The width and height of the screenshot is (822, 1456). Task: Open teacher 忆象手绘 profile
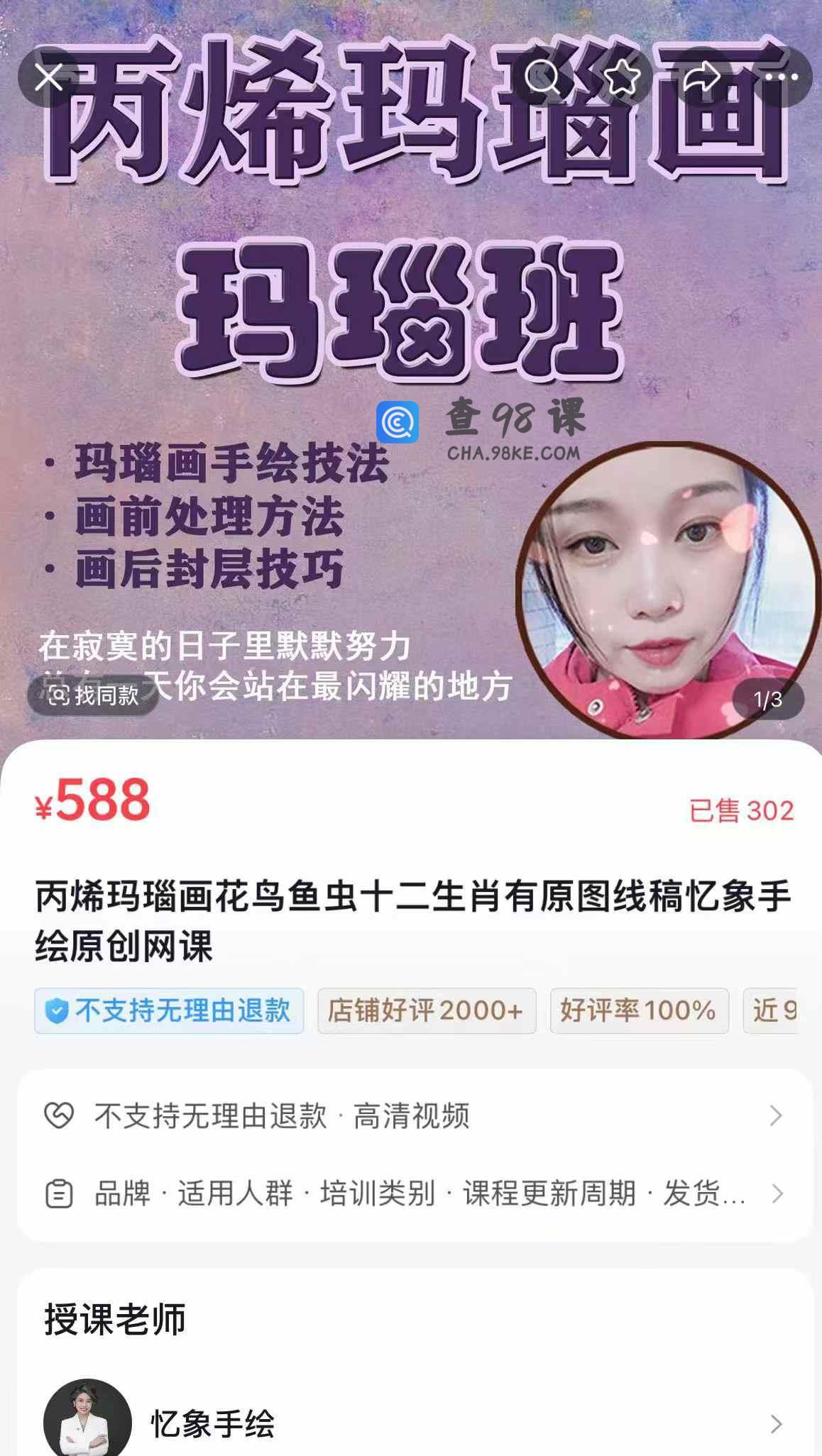412,1423
